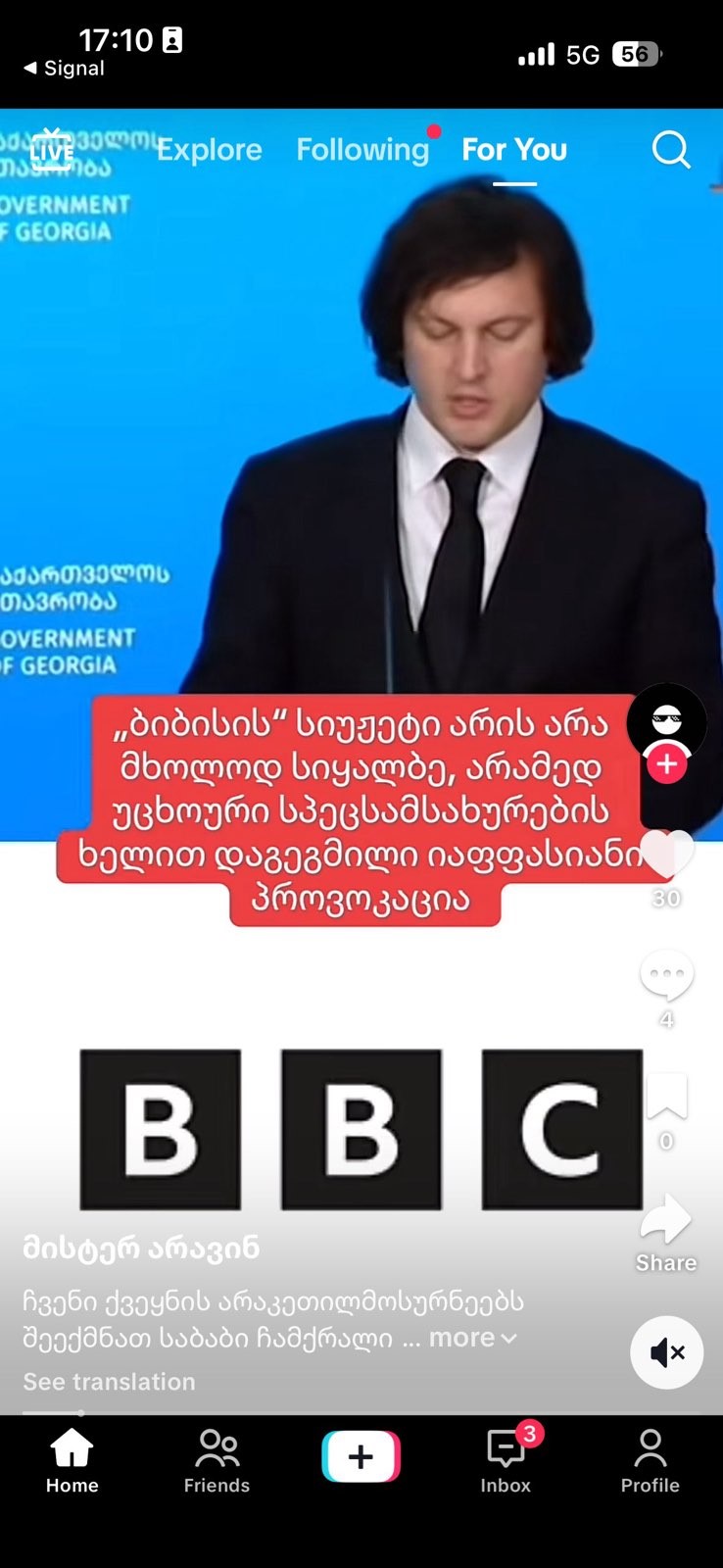
Task: Go to the Home tab
Action: [x=72, y=1460]
